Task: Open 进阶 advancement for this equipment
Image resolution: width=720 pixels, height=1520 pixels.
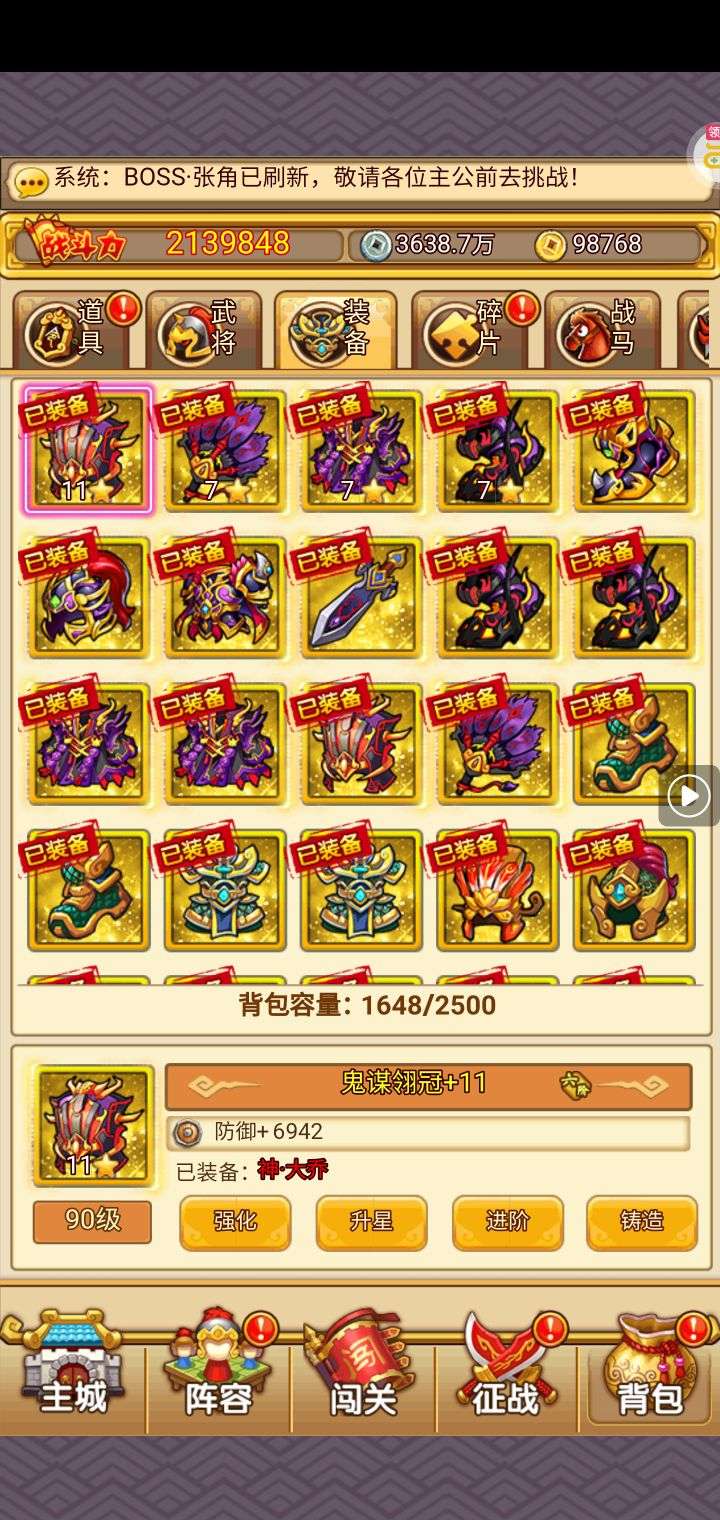Action: click(x=507, y=1222)
